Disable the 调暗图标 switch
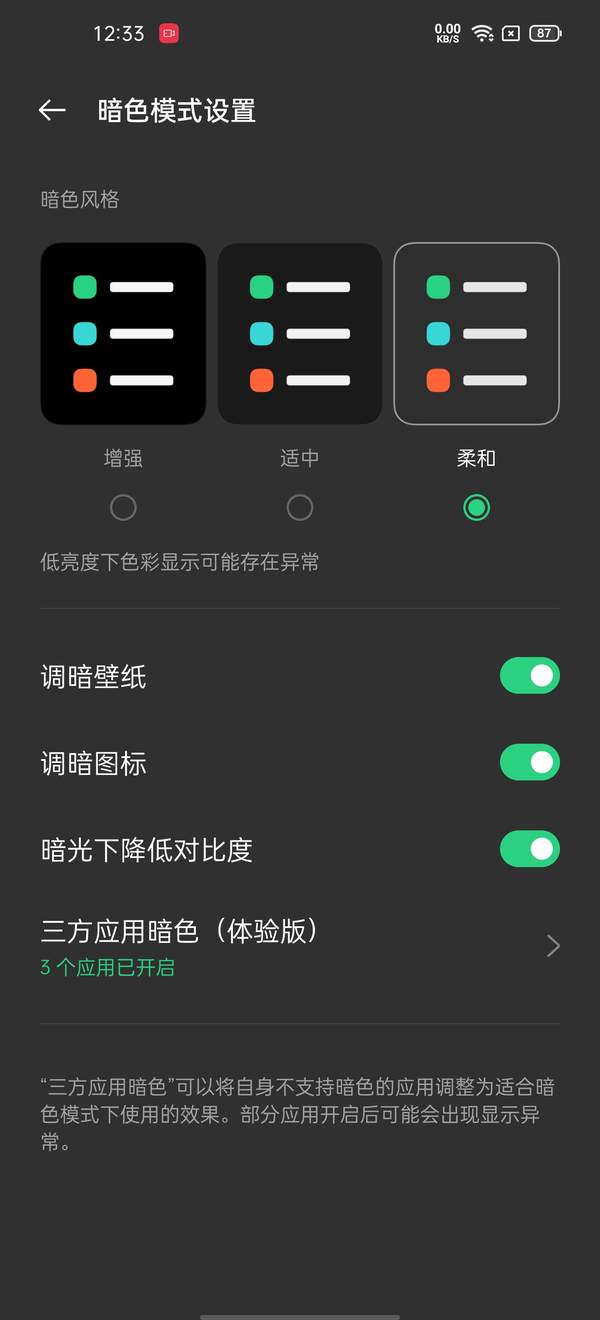The height and width of the screenshot is (1320, 600). pos(529,763)
